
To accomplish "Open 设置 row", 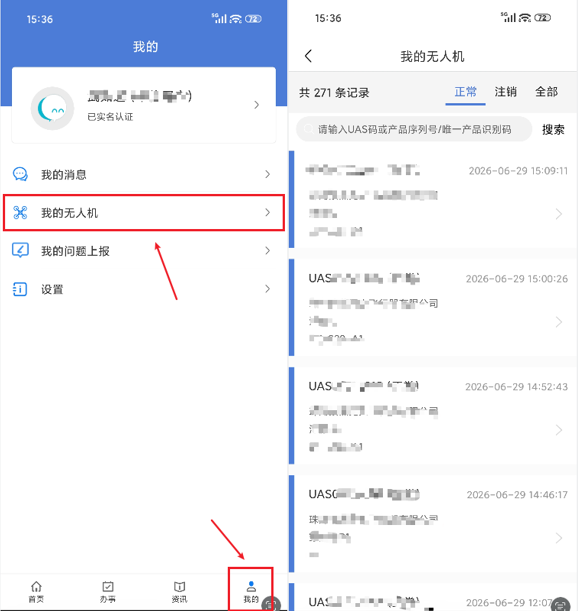I will (x=143, y=289).
